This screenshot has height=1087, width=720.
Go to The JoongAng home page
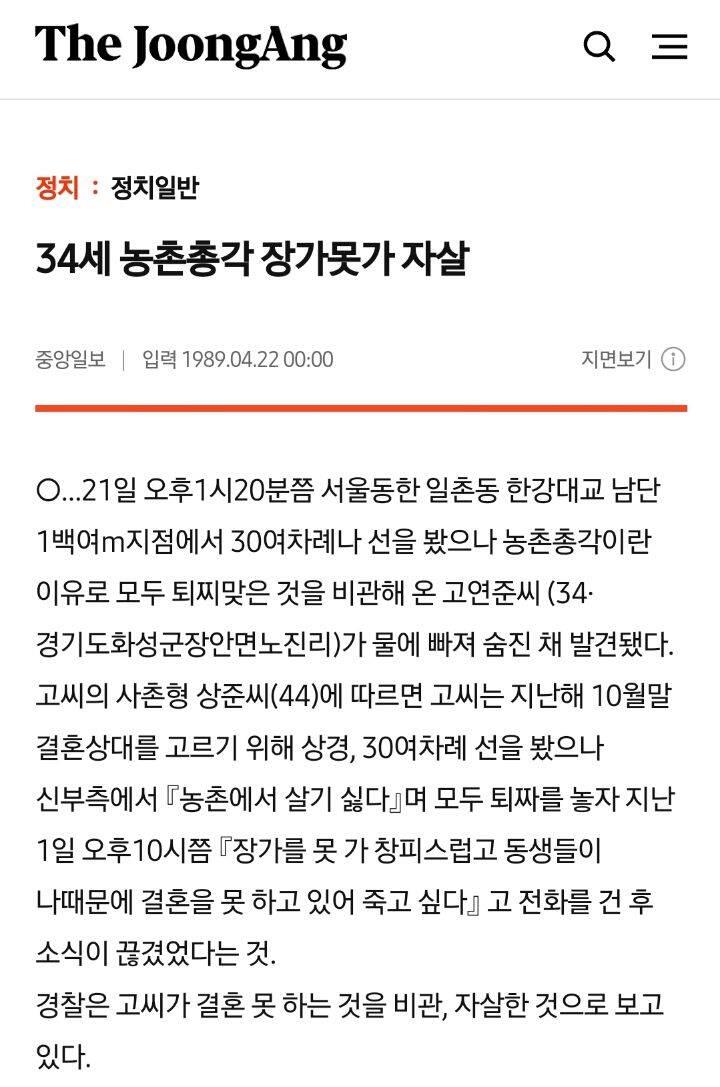pos(191,46)
